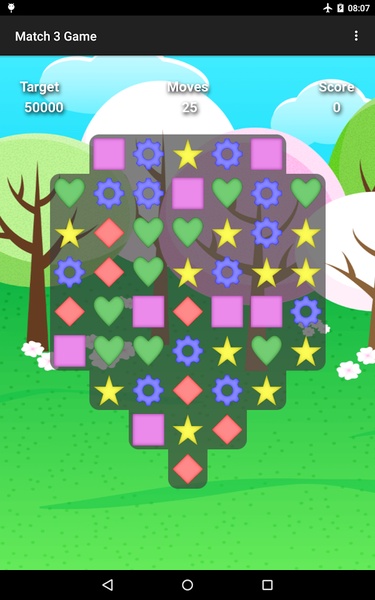Go to the home screen
This screenshot has height=600, width=375.
188,584
